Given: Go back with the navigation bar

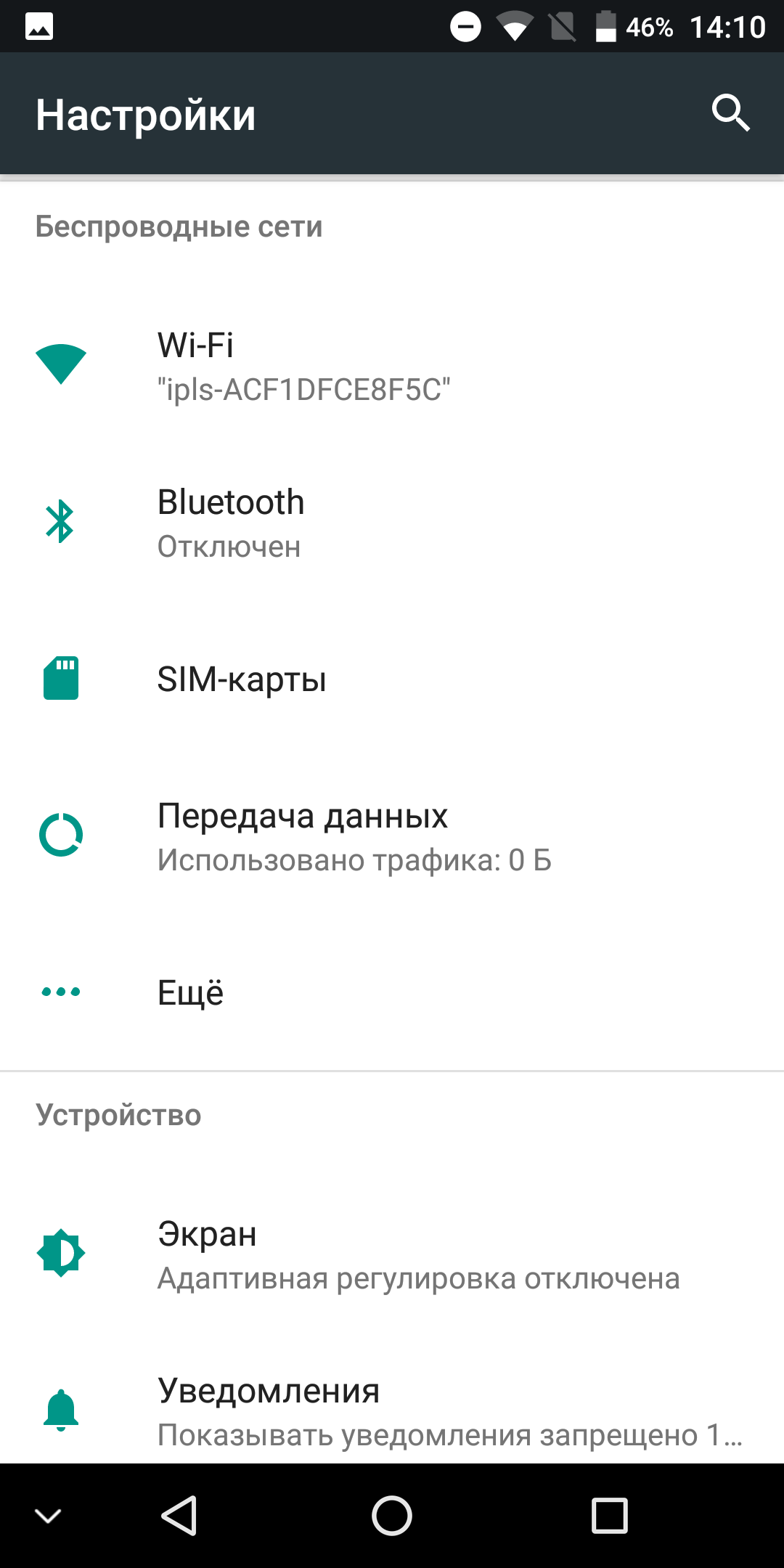Looking at the screenshot, I should point(179,1516).
